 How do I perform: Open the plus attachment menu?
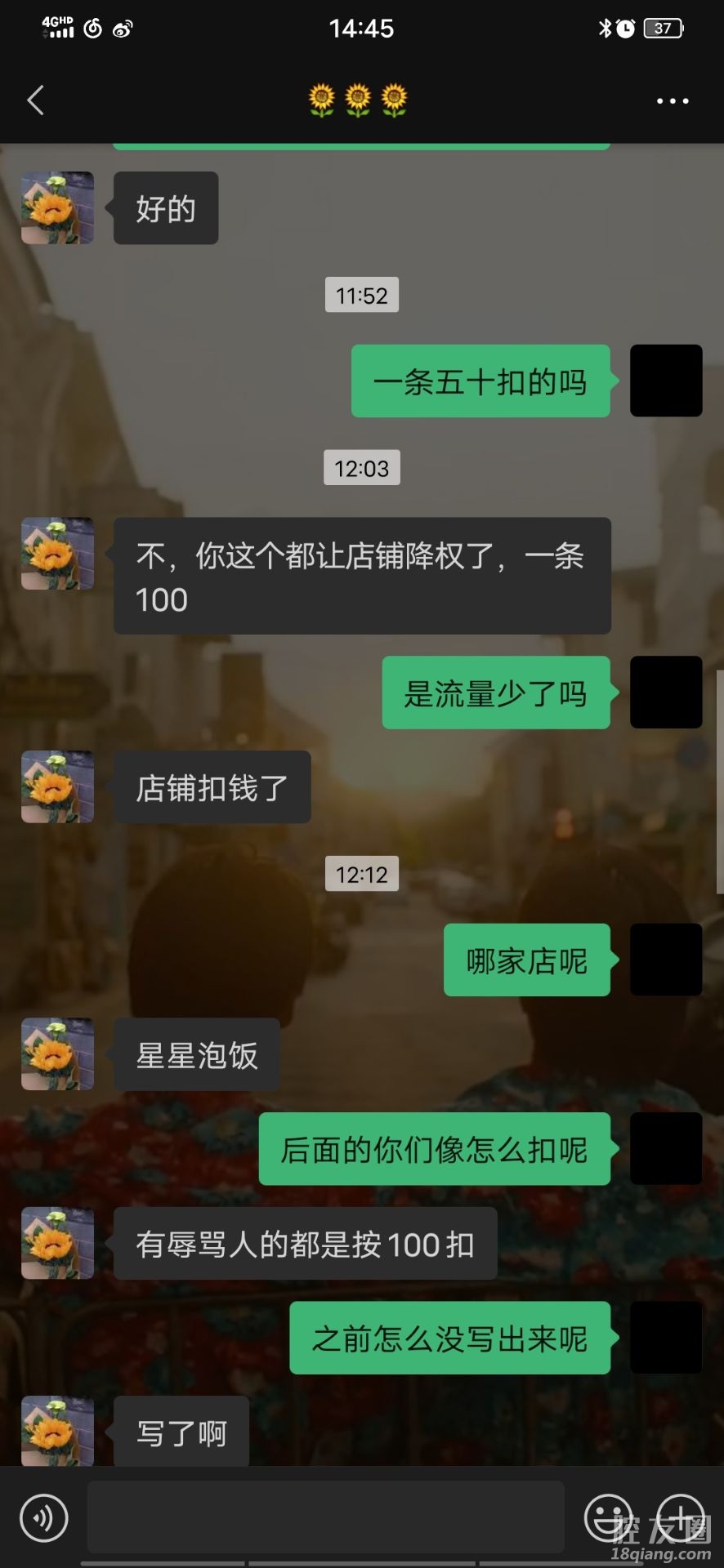pos(681,1517)
